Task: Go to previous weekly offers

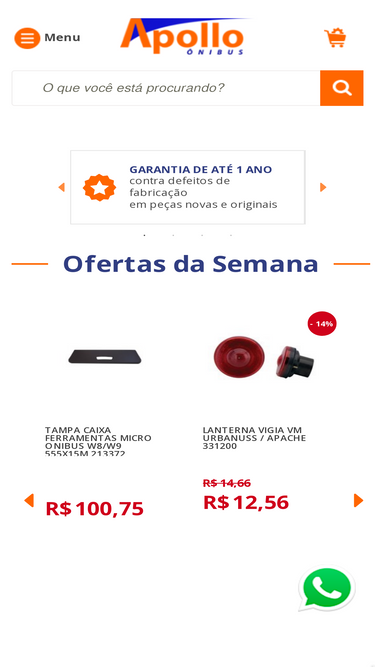Action: (x=29, y=500)
